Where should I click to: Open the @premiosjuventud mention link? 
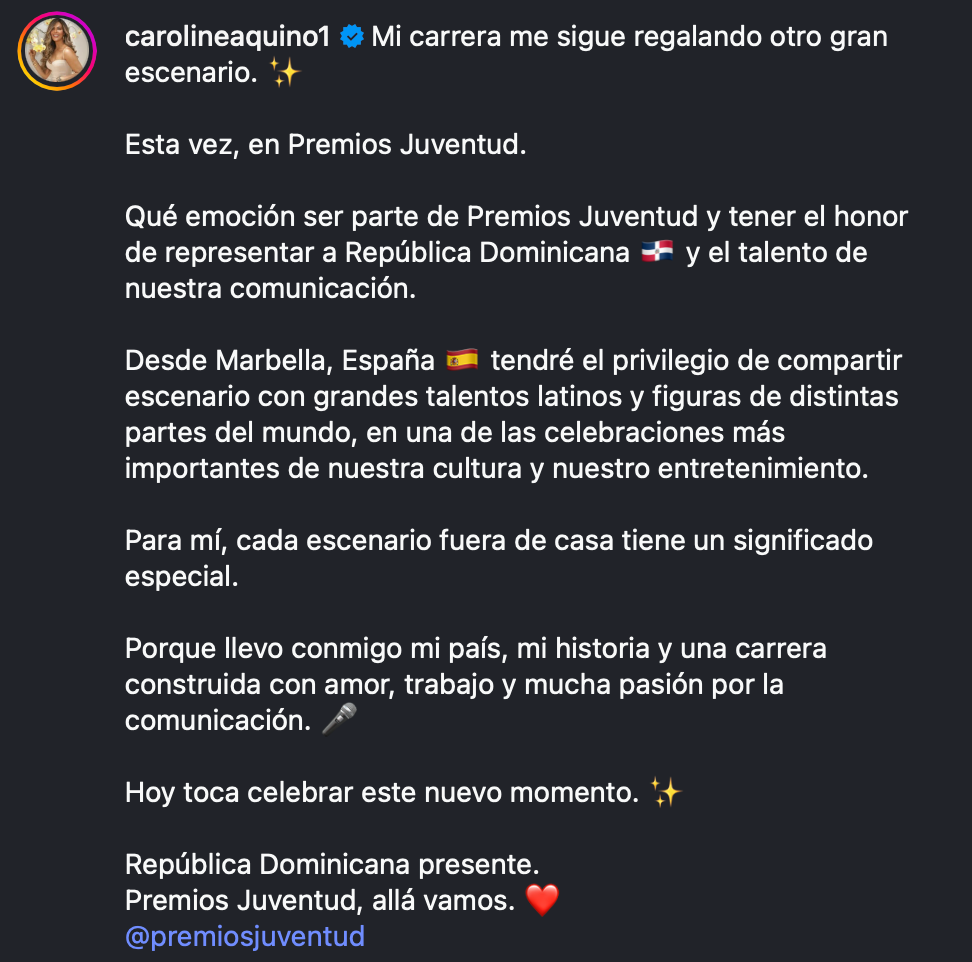245,937
